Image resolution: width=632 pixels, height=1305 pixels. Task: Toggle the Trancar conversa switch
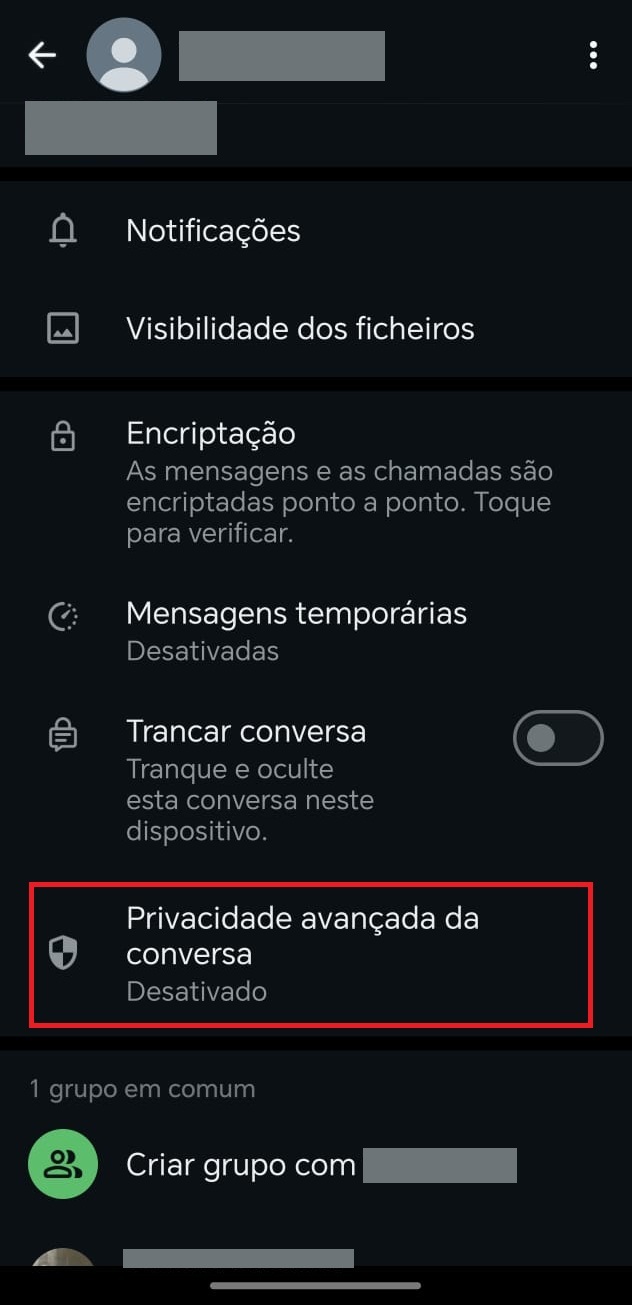558,738
